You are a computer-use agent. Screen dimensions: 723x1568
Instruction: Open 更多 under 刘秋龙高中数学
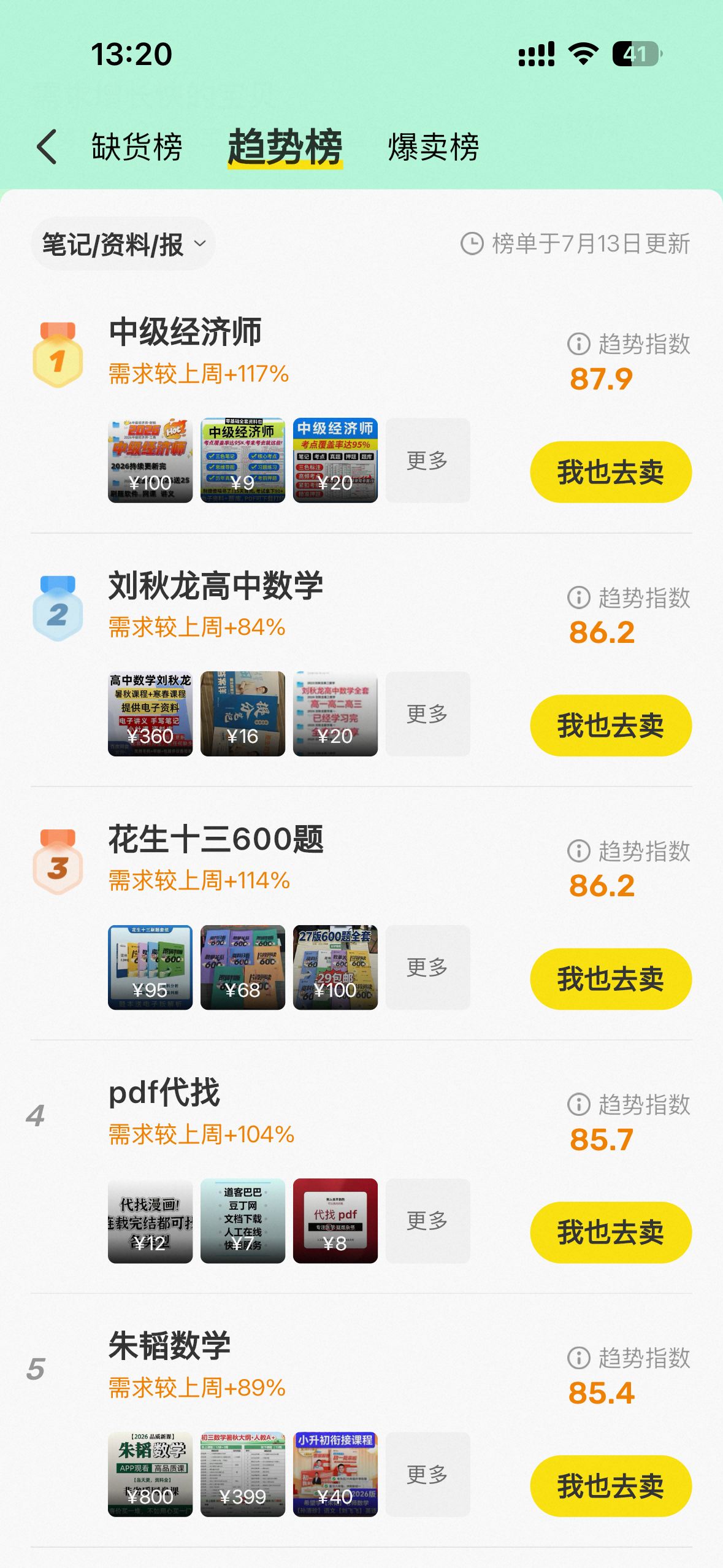[428, 714]
